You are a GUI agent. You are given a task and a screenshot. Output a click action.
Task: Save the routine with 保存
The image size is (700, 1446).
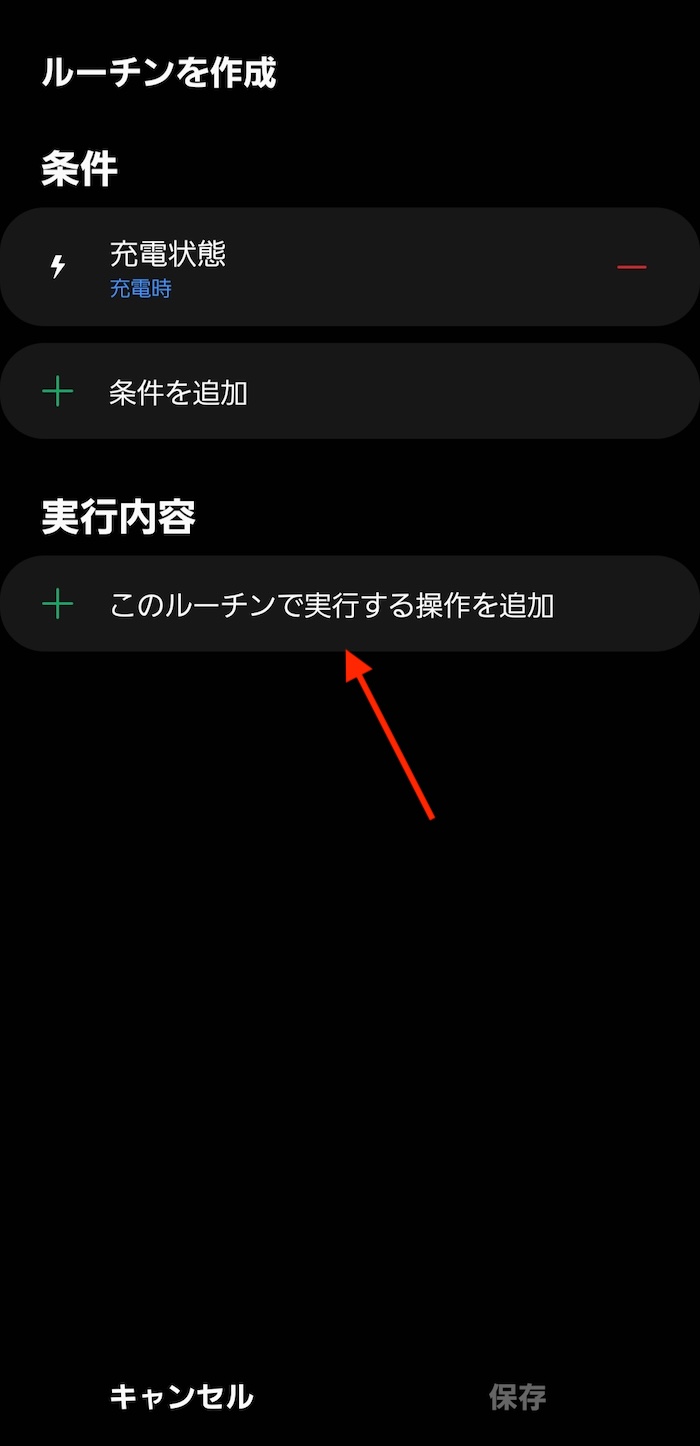[x=517, y=1396]
